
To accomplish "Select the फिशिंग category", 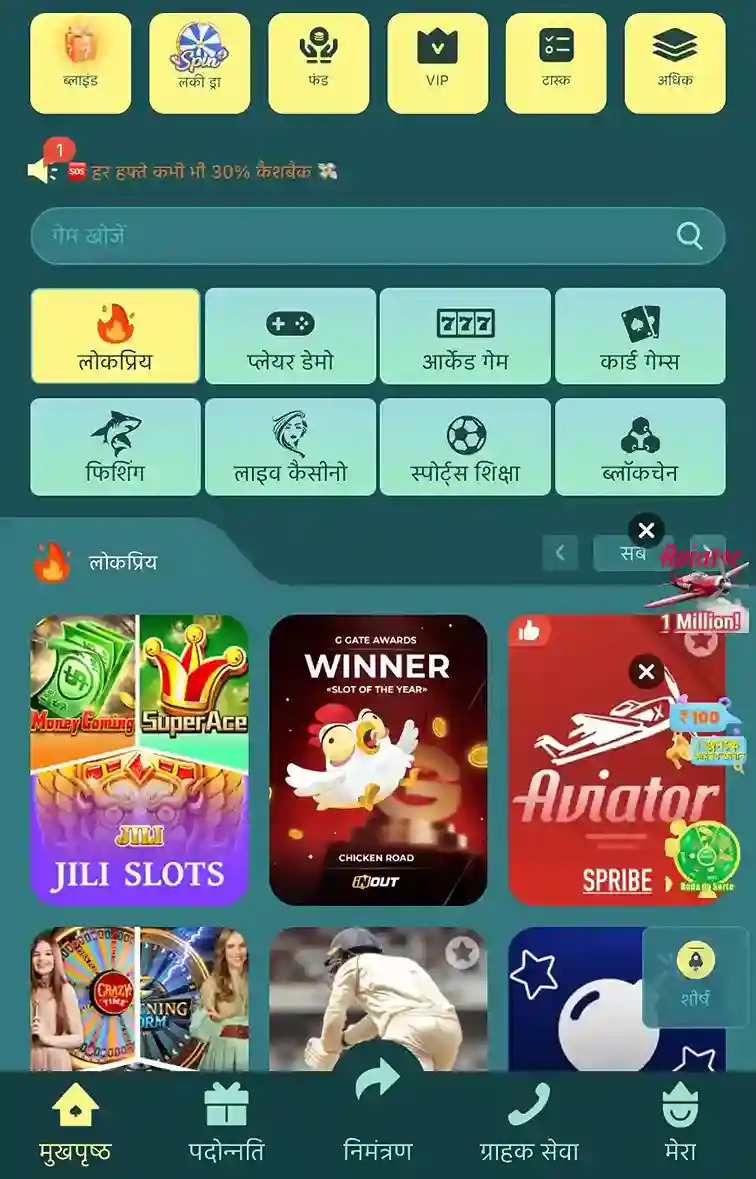I will (x=115, y=447).
